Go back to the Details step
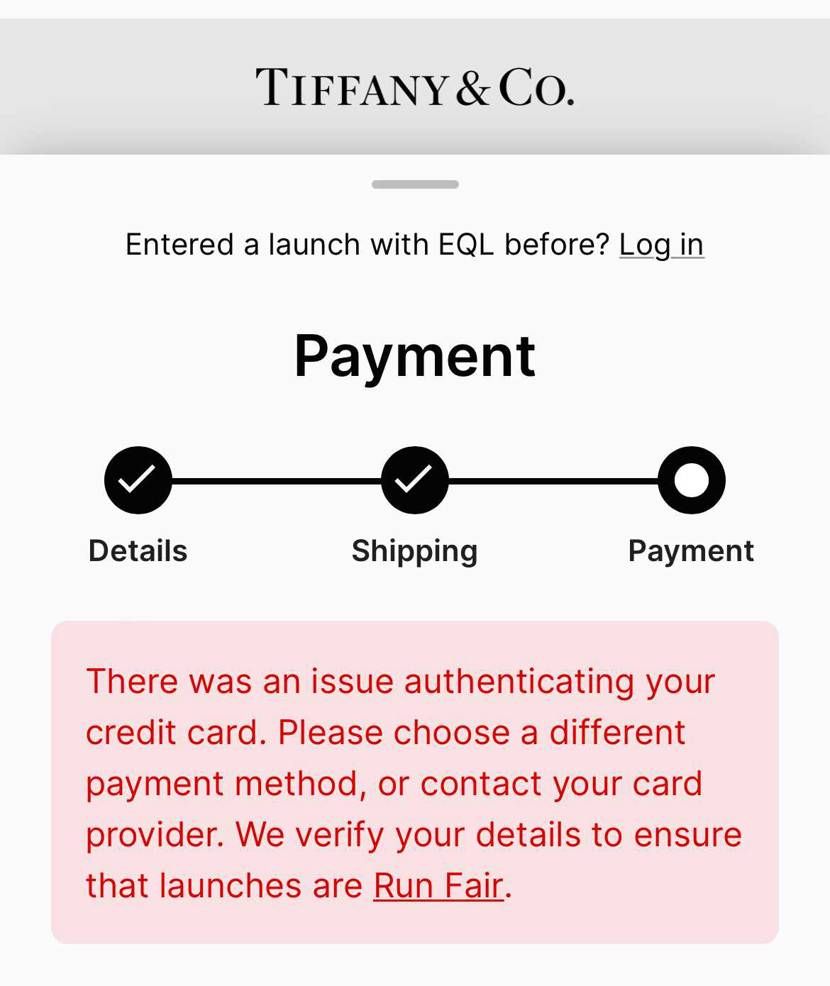The height and width of the screenshot is (986, 830). click(x=138, y=481)
